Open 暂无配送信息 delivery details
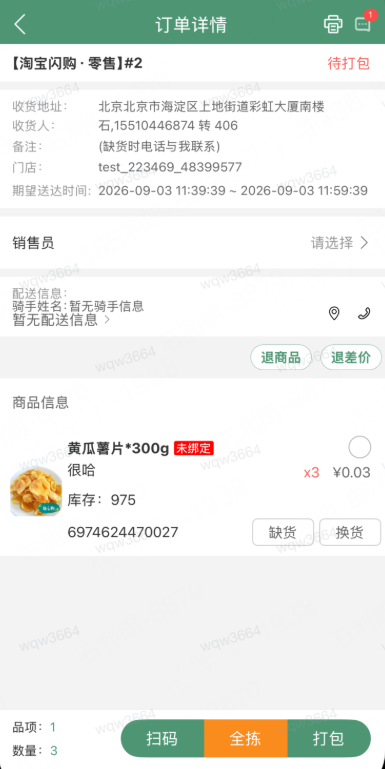 (x=61, y=321)
